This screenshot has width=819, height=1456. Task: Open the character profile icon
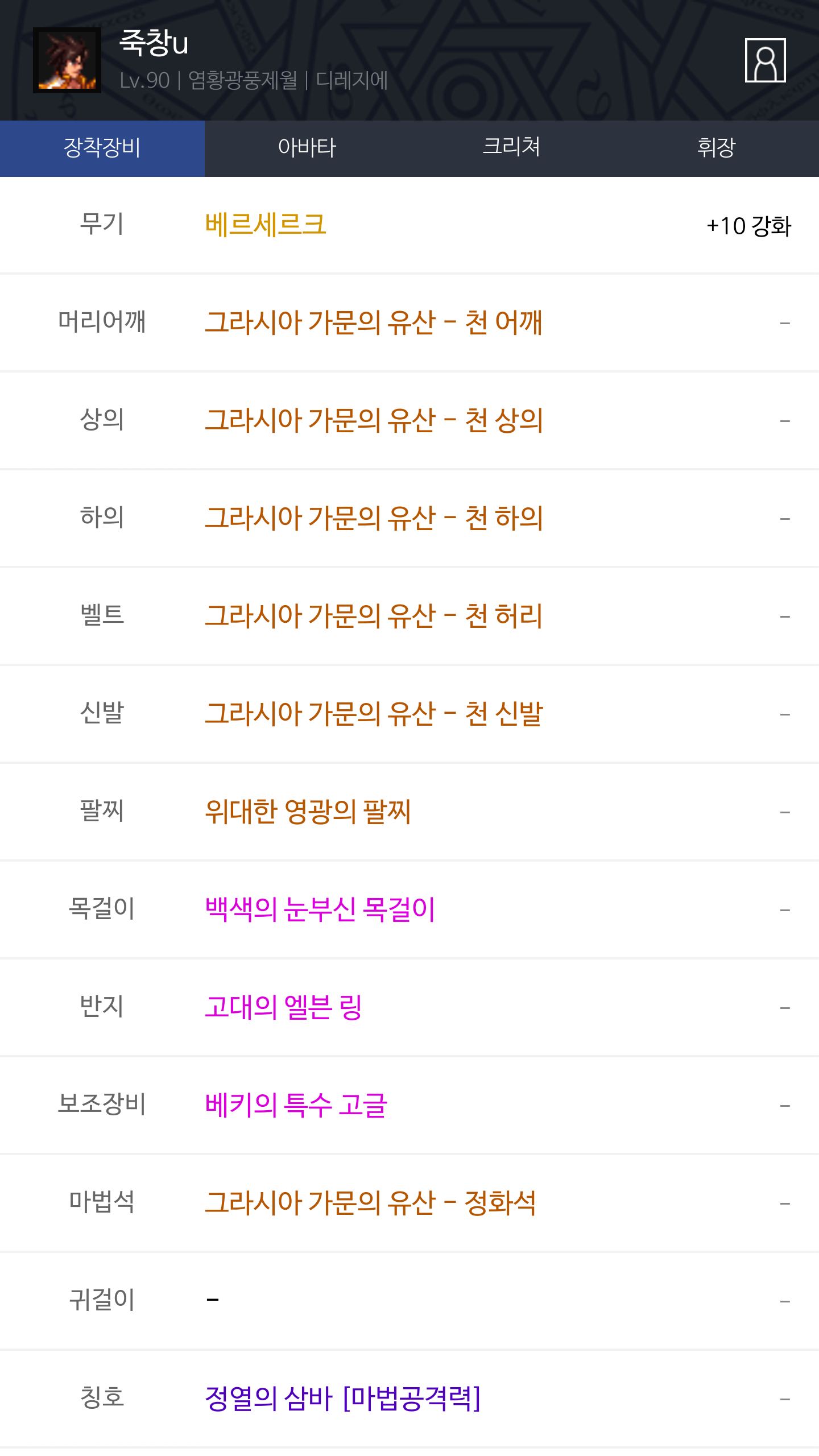pyautogui.click(x=765, y=60)
